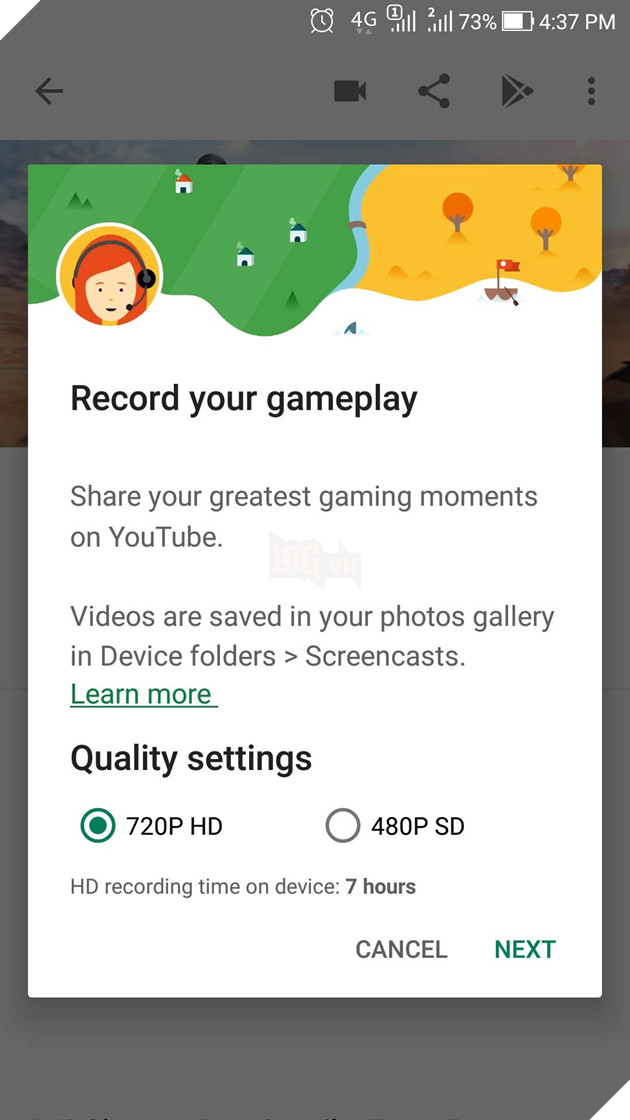Tap the video camera record icon
Viewport: 630px width, 1120px height.
[349, 92]
